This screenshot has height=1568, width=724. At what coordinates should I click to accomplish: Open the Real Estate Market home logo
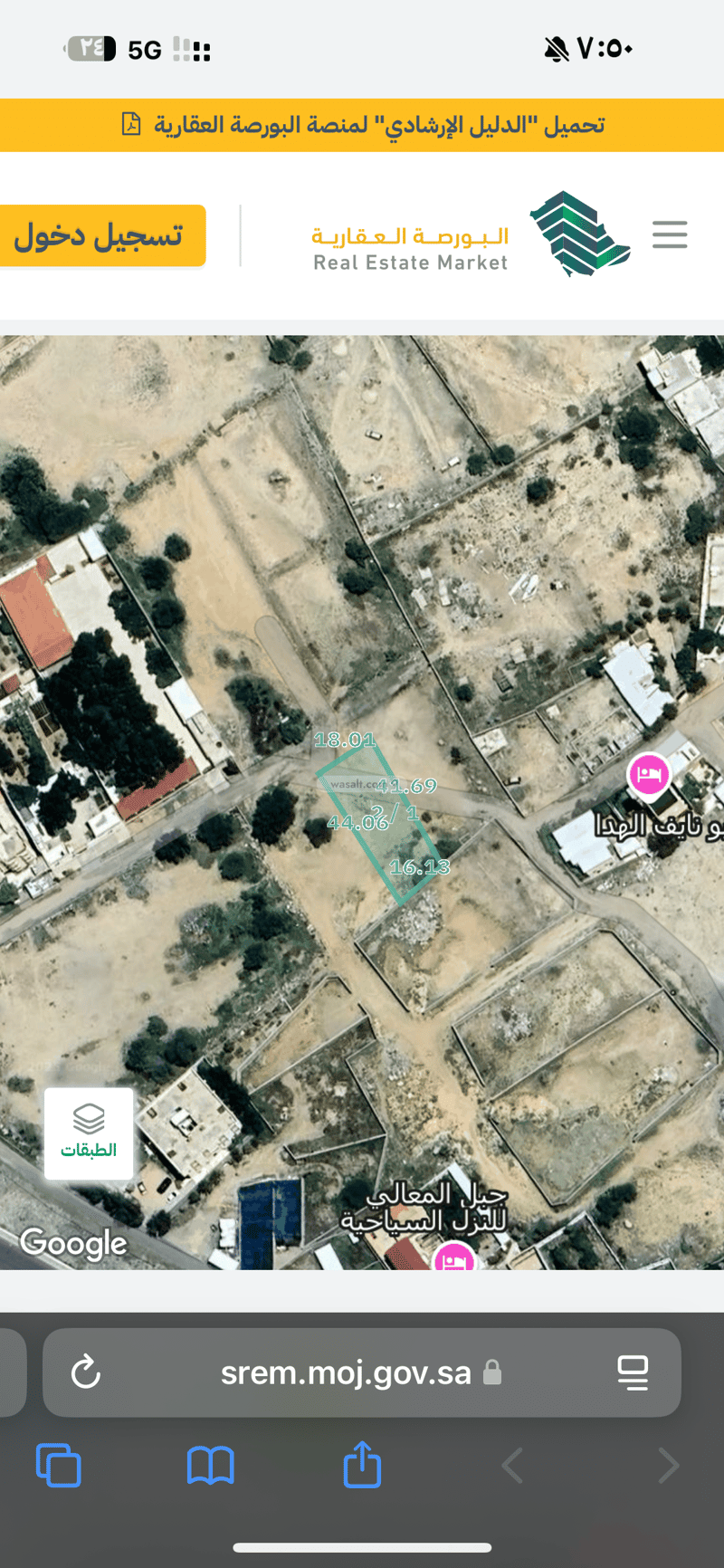pyautogui.click(x=471, y=235)
